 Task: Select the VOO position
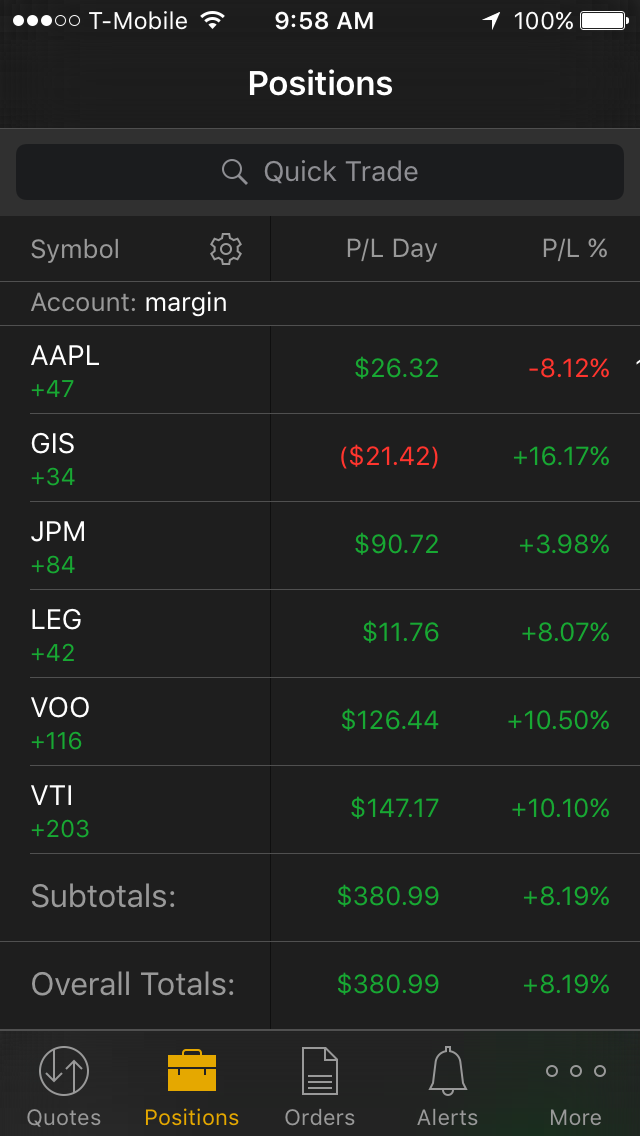pyautogui.click(x=320, y=722)
